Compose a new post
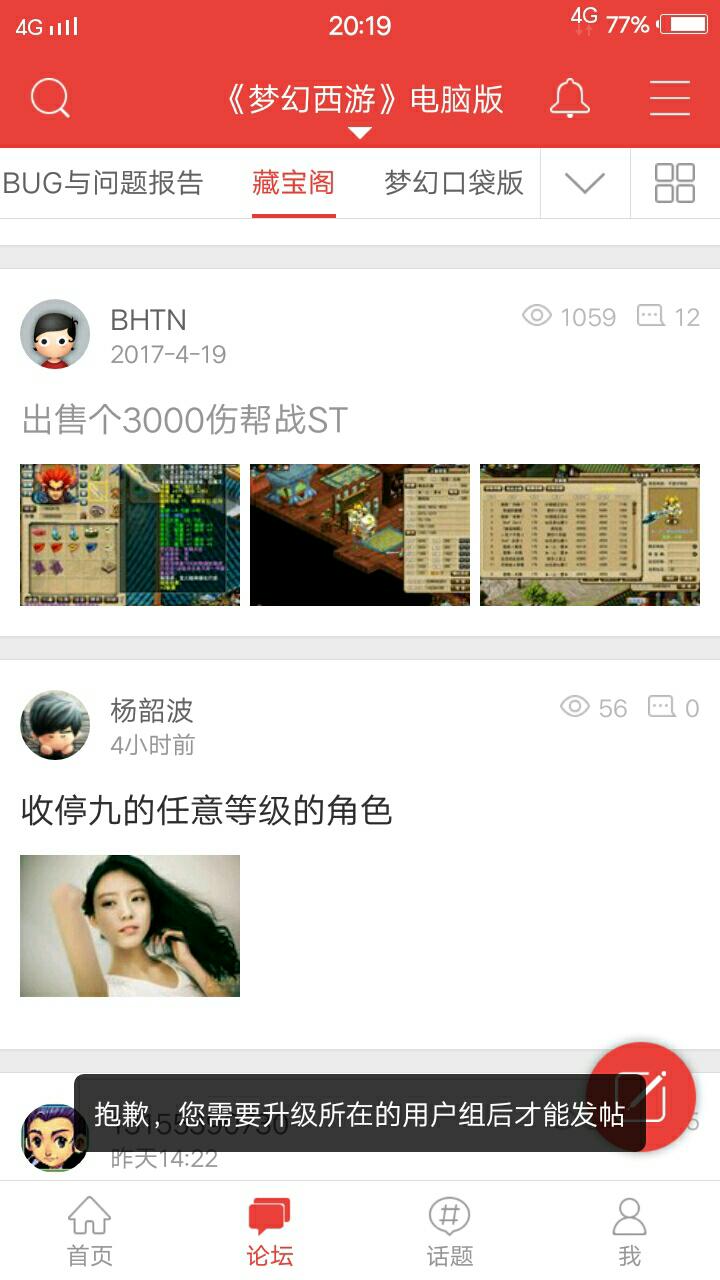 641,1096
